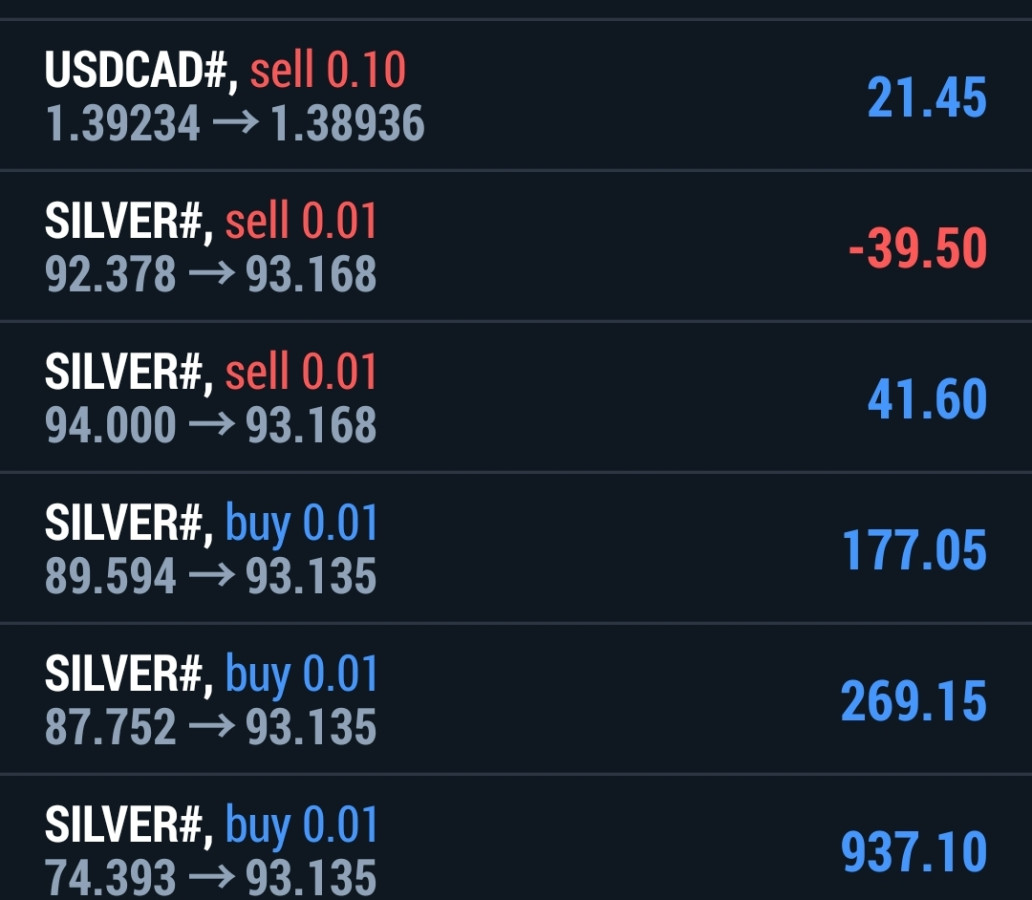
Task: Select the SILVER# sell opened at 94.000
Action: pyautogui.click(x=515, y=398)
